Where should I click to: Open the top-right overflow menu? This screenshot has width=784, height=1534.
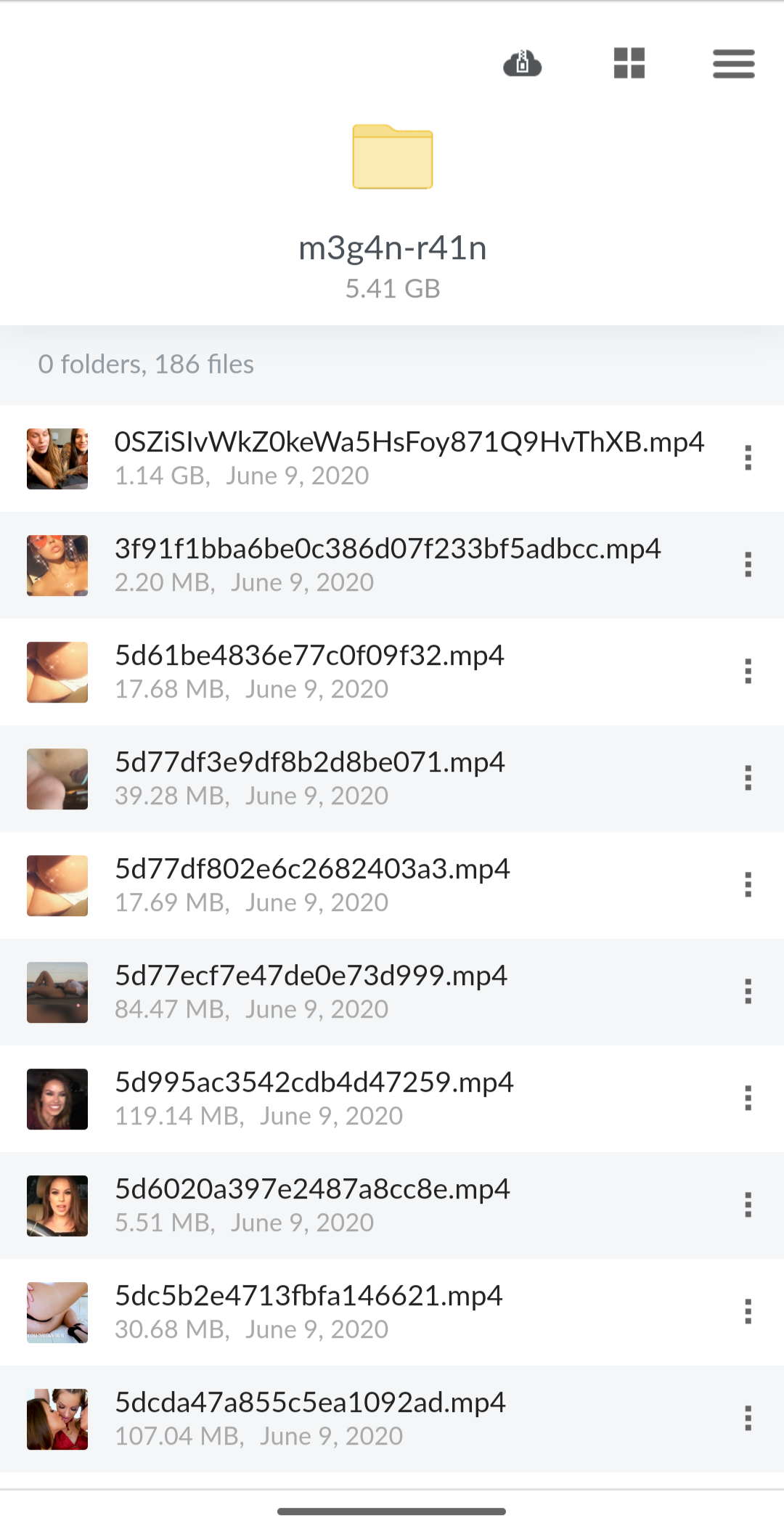(733, 64)
